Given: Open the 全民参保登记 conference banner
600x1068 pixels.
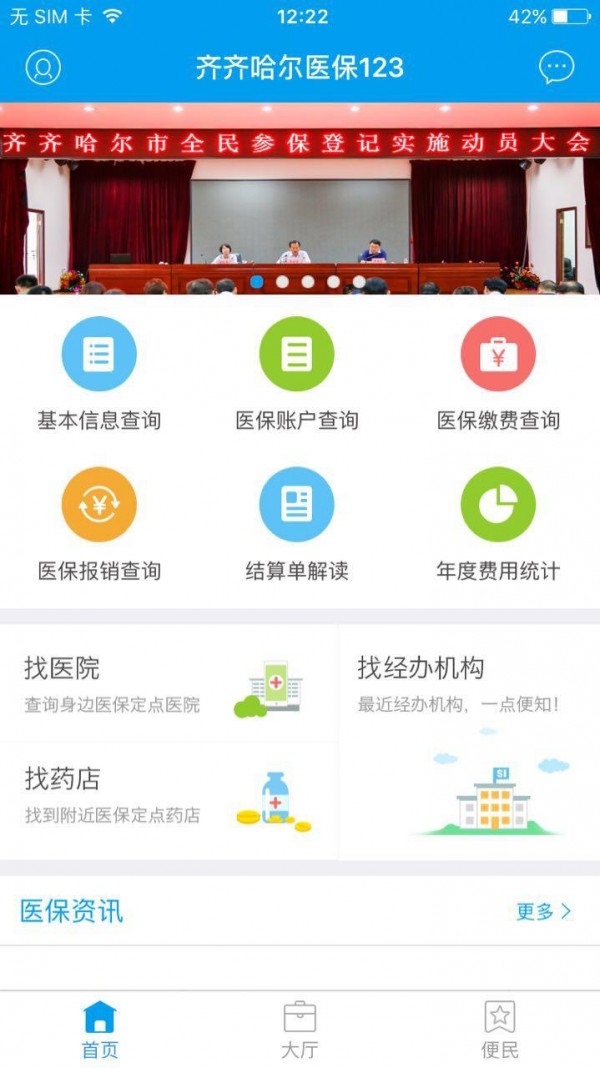Looking at the screenshot, I should pos(300,198).
